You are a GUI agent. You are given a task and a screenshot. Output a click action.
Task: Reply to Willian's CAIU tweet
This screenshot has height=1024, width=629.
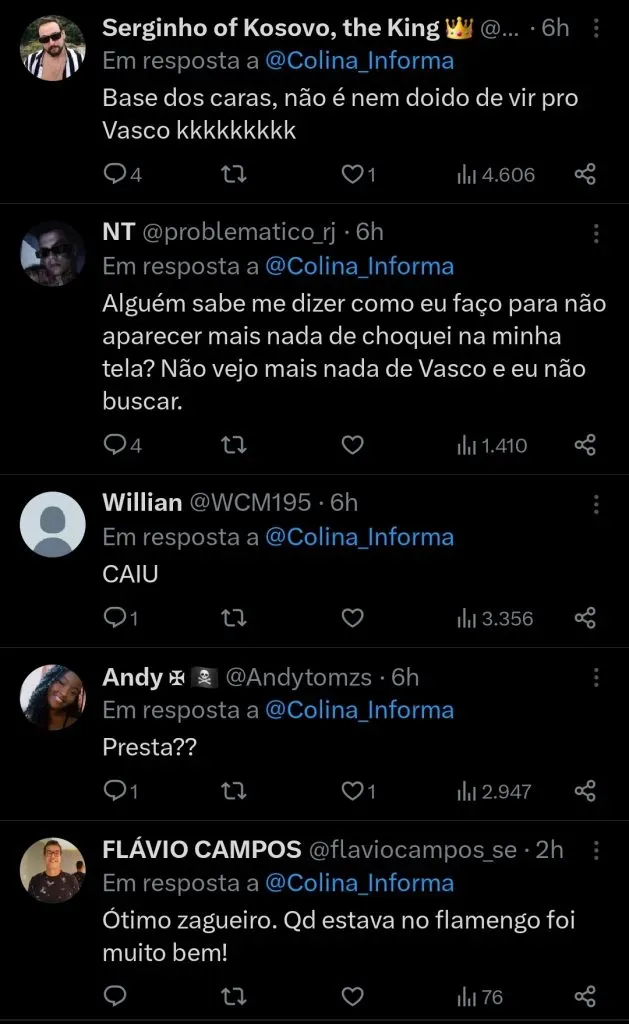(117, 619)
